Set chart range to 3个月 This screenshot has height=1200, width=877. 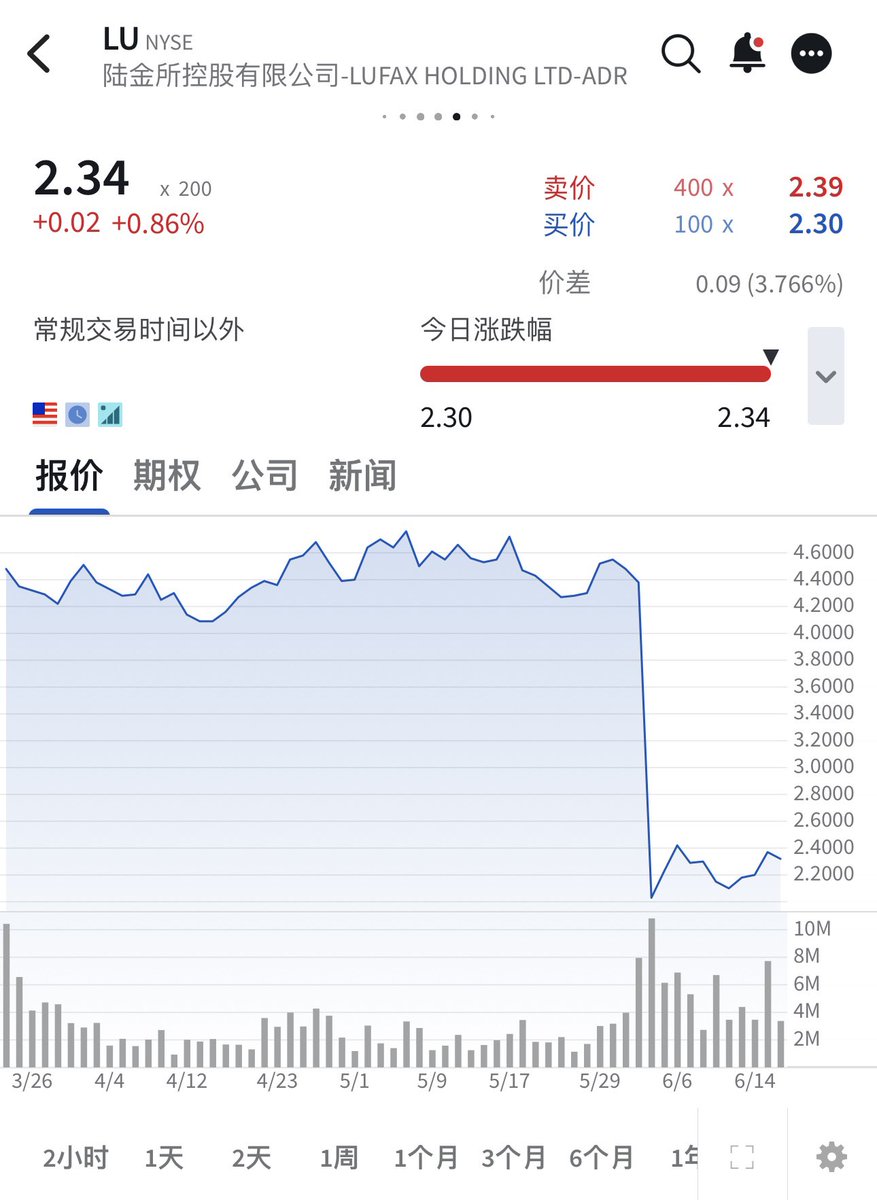coord(514,1158)
